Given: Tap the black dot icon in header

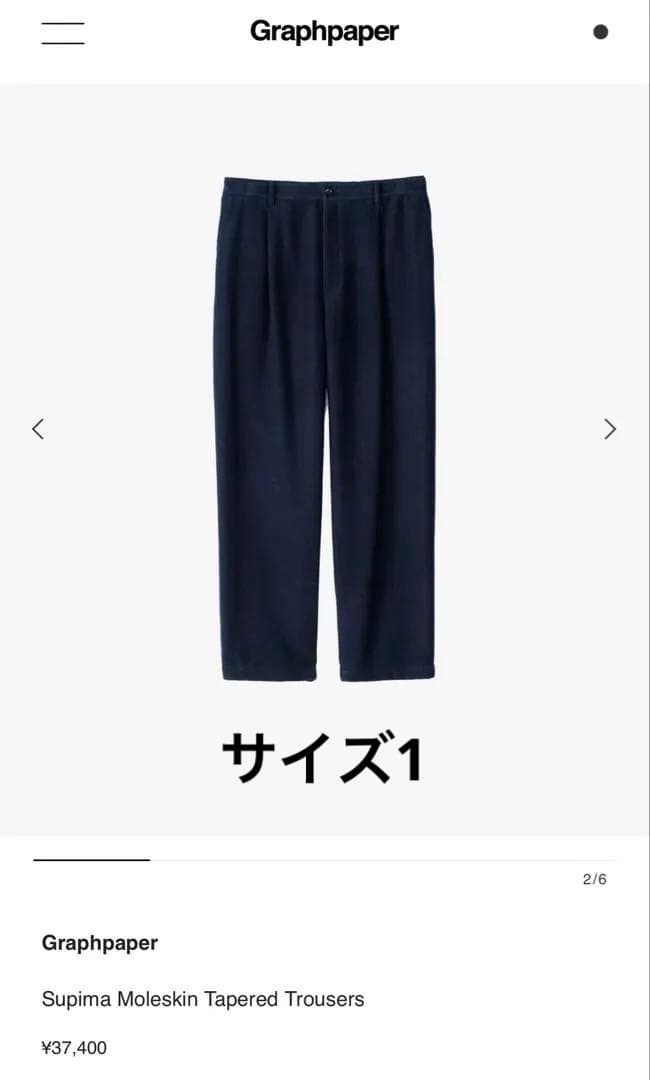Looking at the screenshot, I should click(600, 32).
